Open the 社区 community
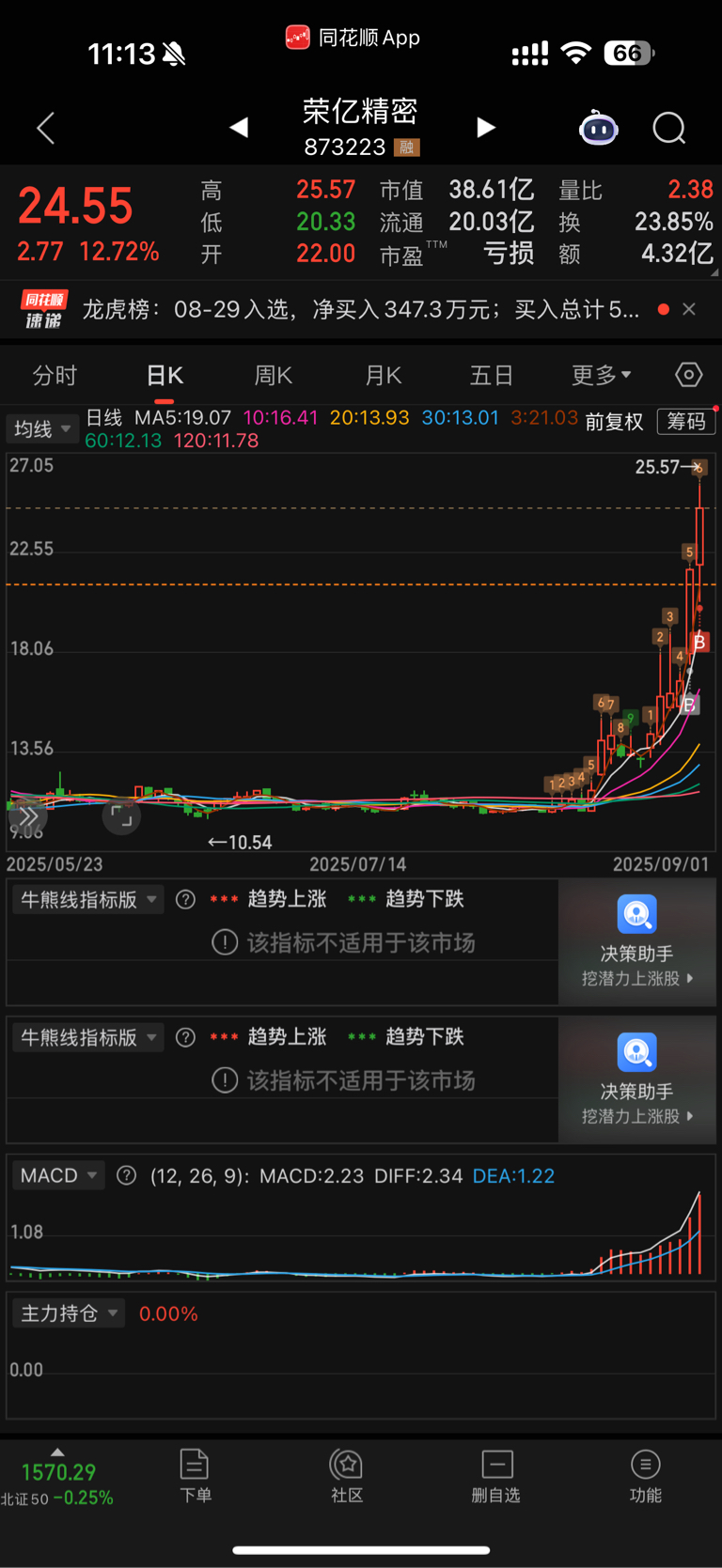The width and height of the screenshot is (722, 1568). coord(347,1476)
